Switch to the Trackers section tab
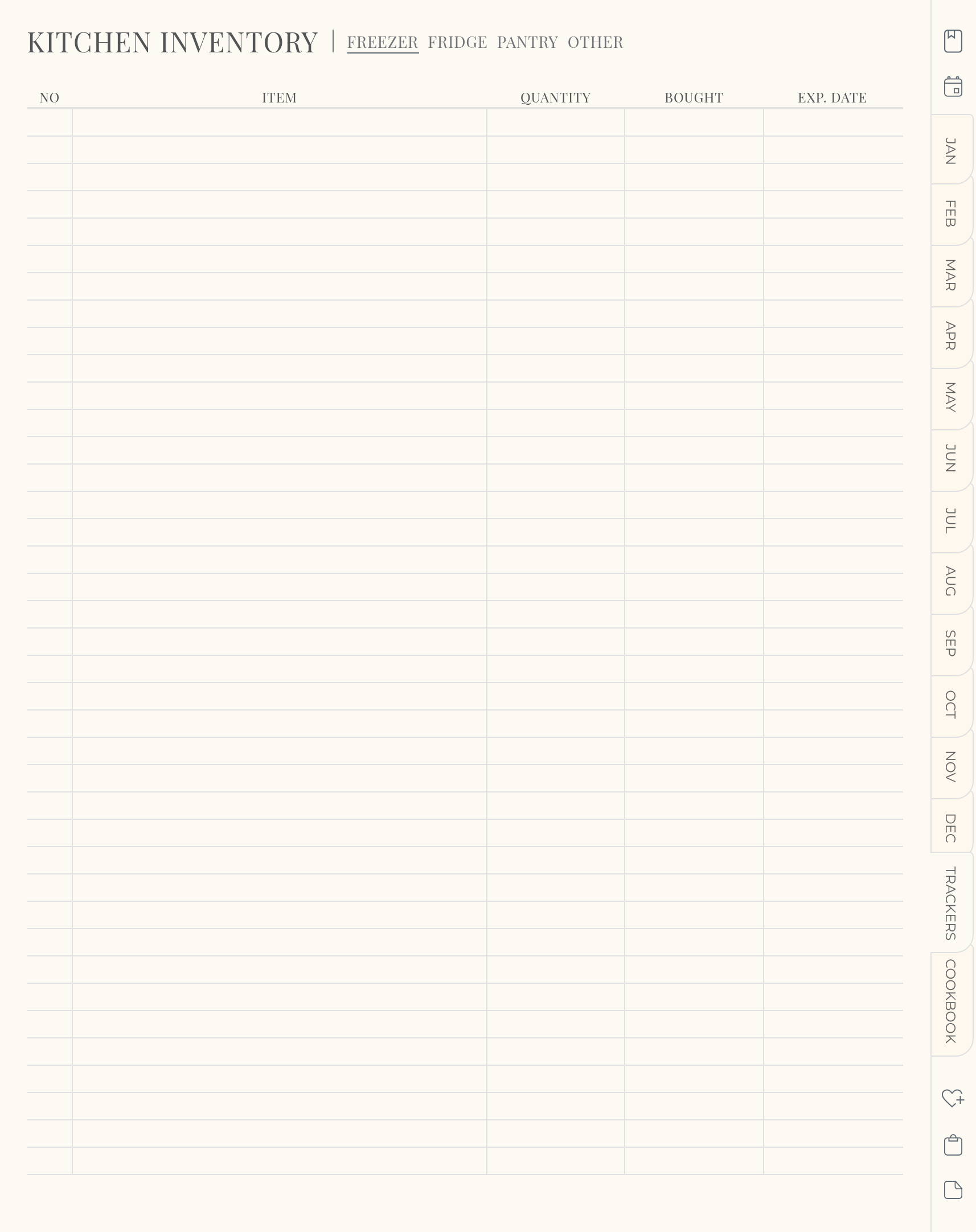The height and width of the screenshot is (1232, 976). [950, 903]
